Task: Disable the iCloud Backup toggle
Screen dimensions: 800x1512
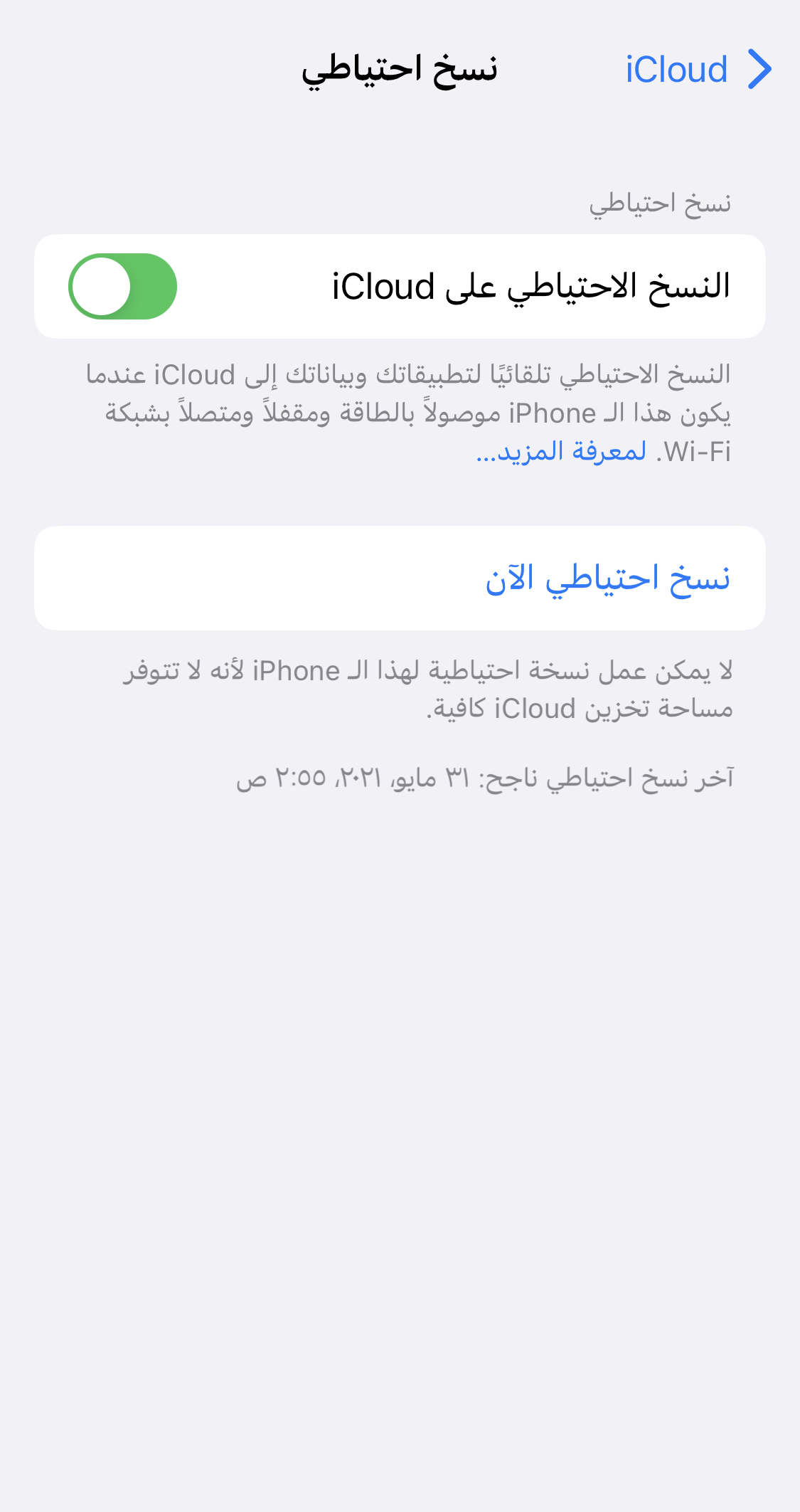Action: tap(122, 287)
